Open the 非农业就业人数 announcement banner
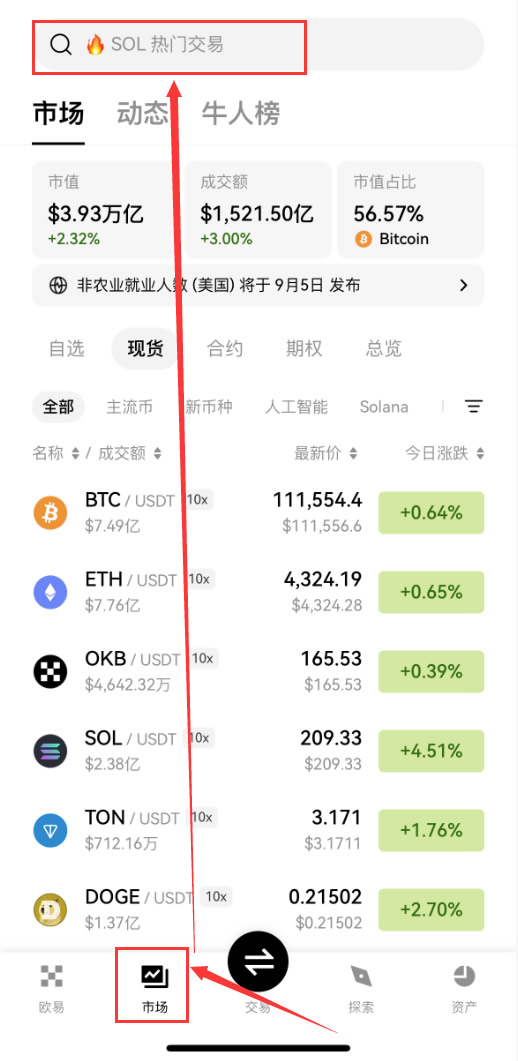This screenshot has width=518, height=1061. [x=258, y=286]
